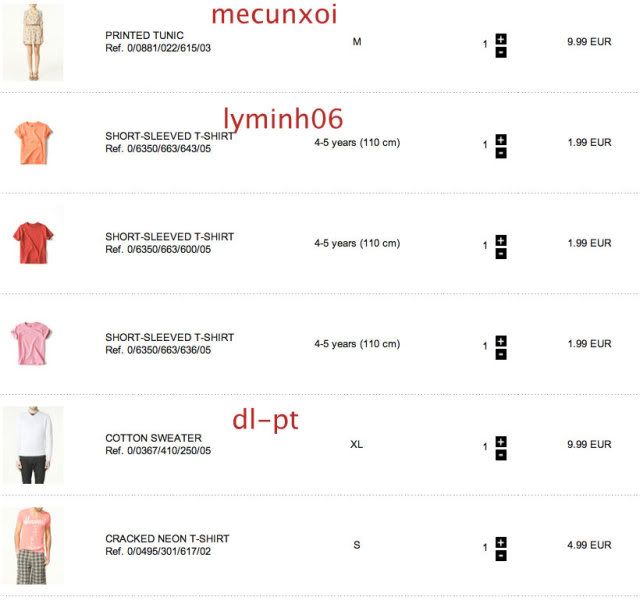View the orange Short-Sleeved T-Shirt image
This screenshot has height=604, width=640.
click(x=33, y=142)
